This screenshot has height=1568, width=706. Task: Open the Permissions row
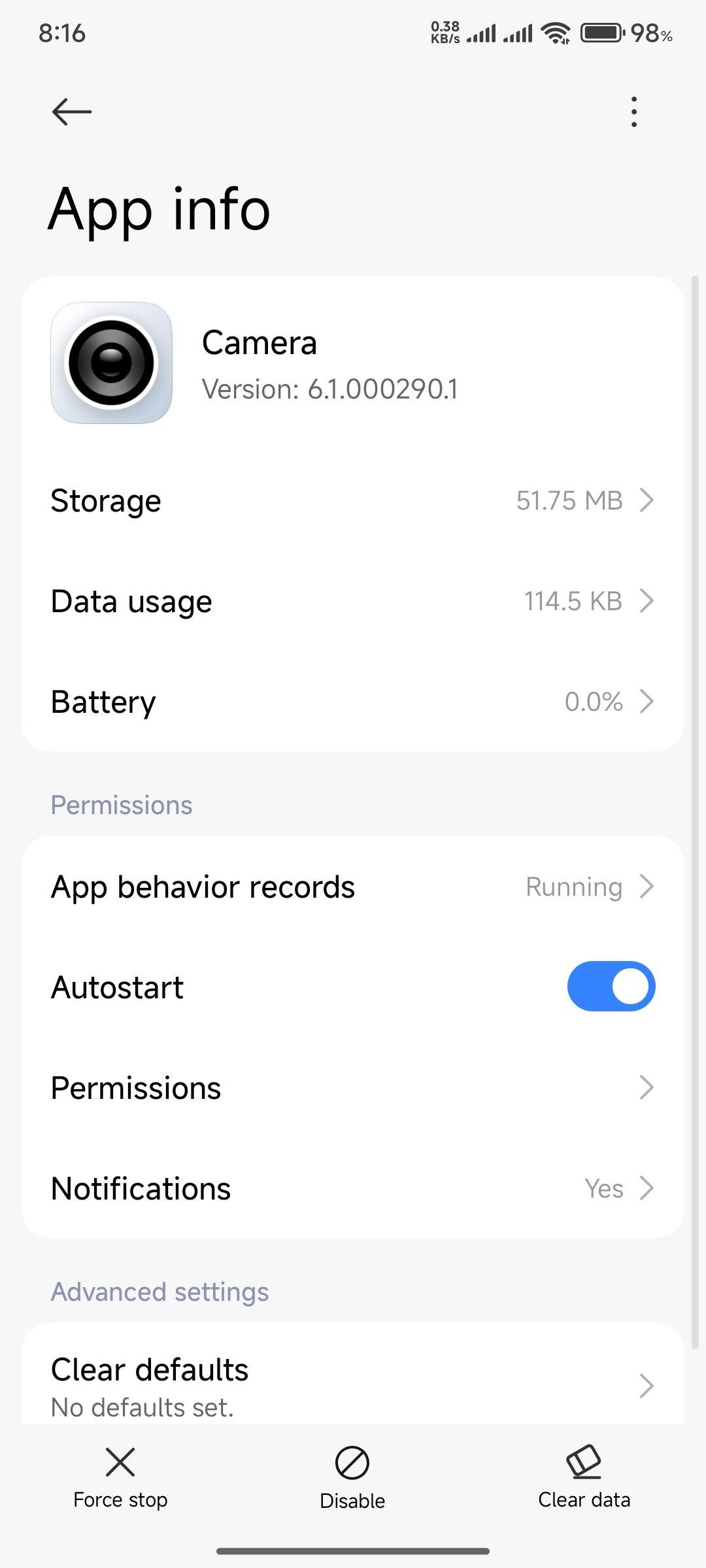click(x=353, y=1088)
